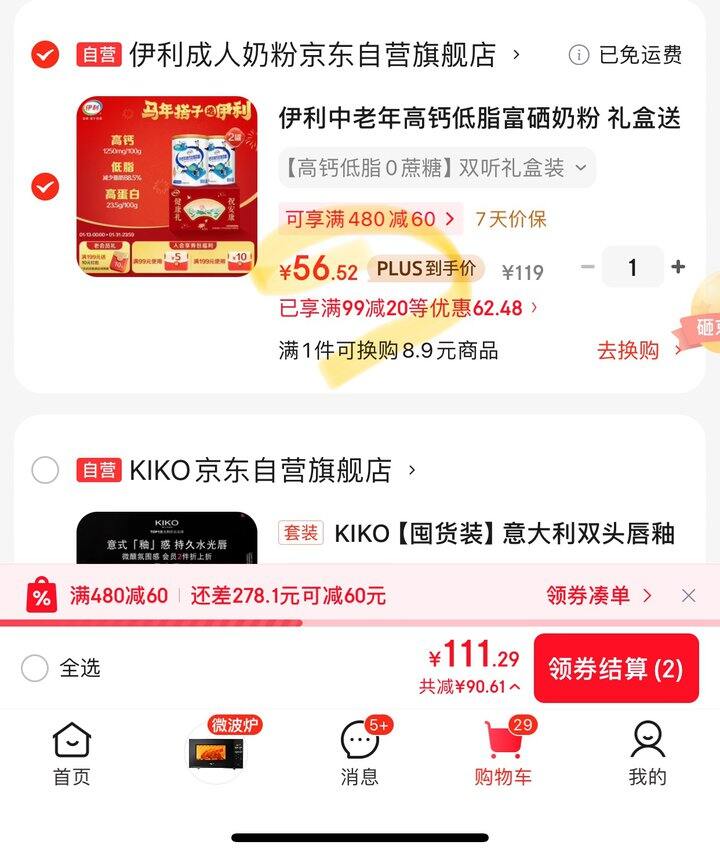The image size is (720, 856).
Task: Uncheck the 伊利成人奶粉 store checkbox
Action: point(45,55)
